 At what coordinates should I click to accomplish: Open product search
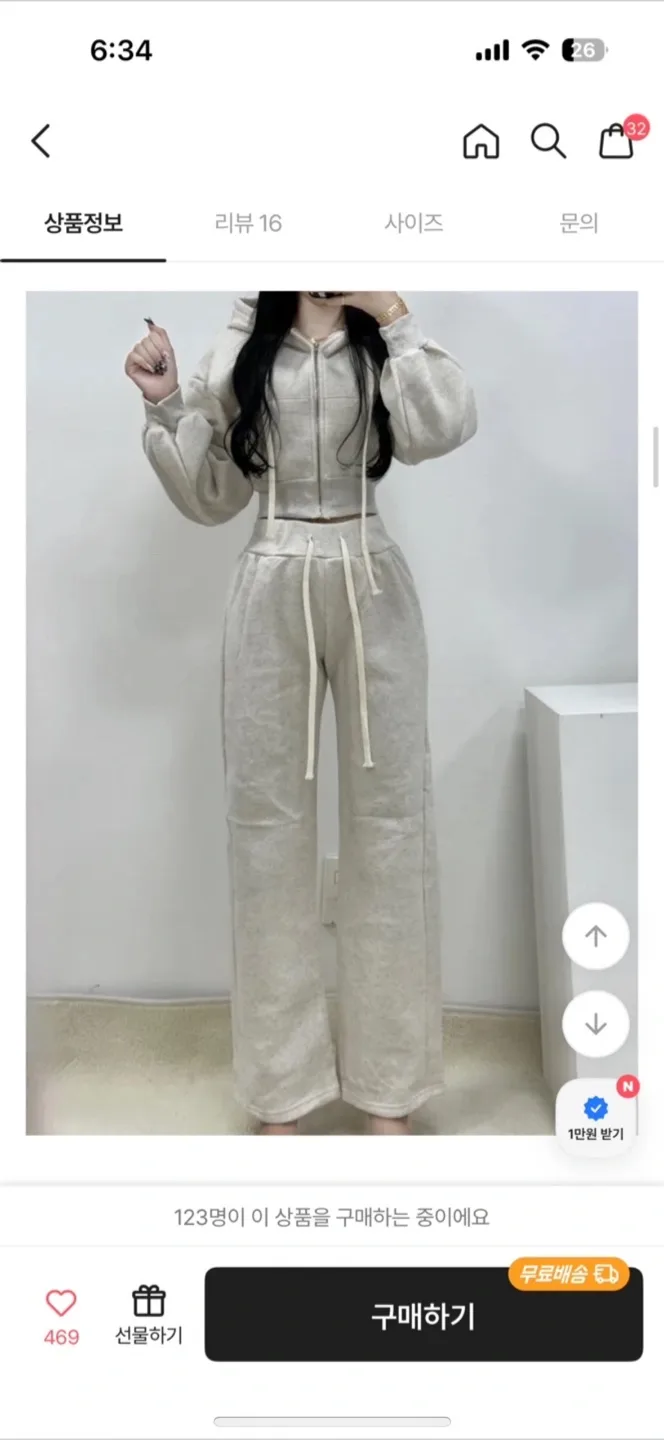tap(548, 142)
